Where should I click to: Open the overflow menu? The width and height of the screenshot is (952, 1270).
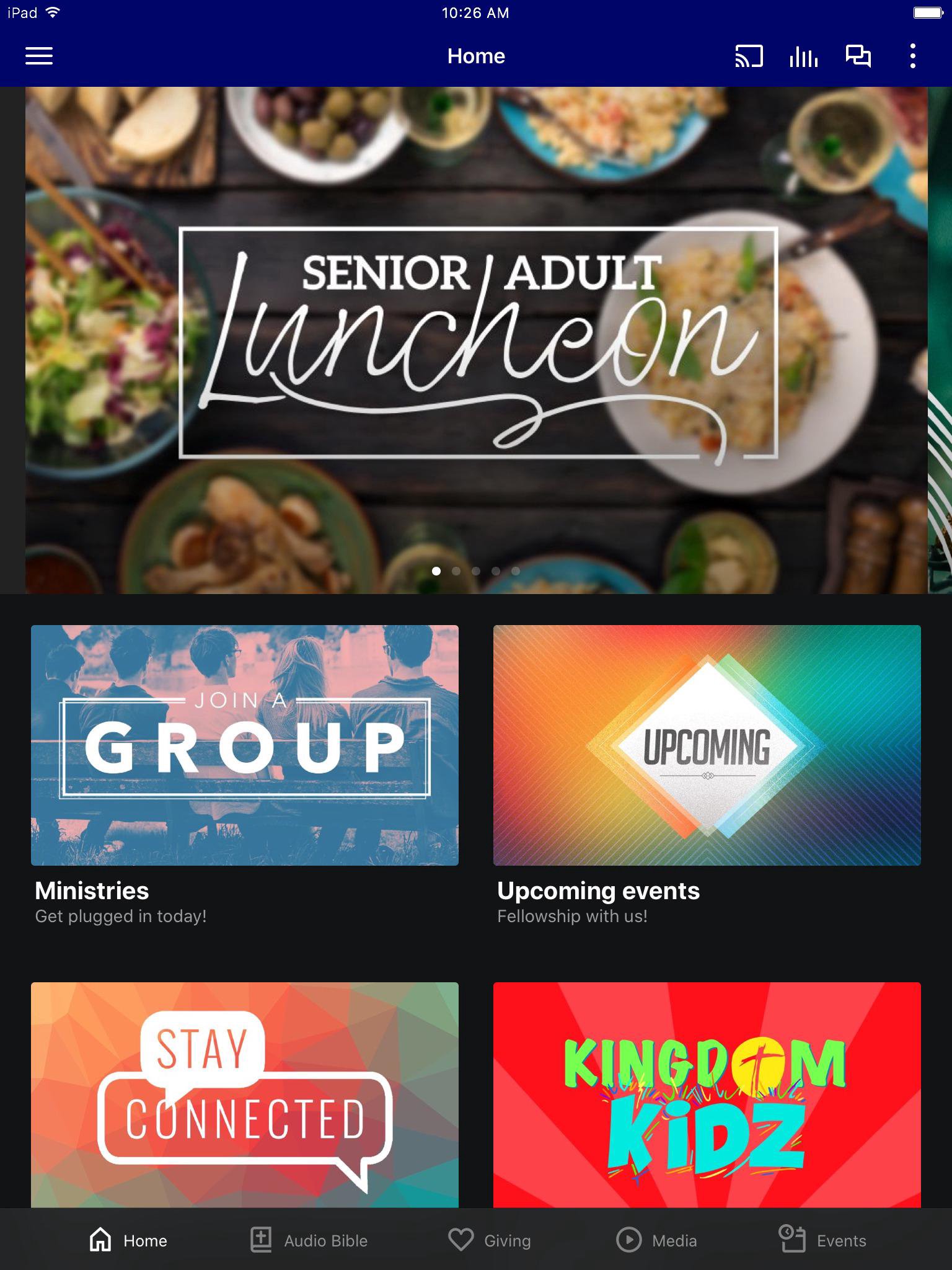point(912,56)
